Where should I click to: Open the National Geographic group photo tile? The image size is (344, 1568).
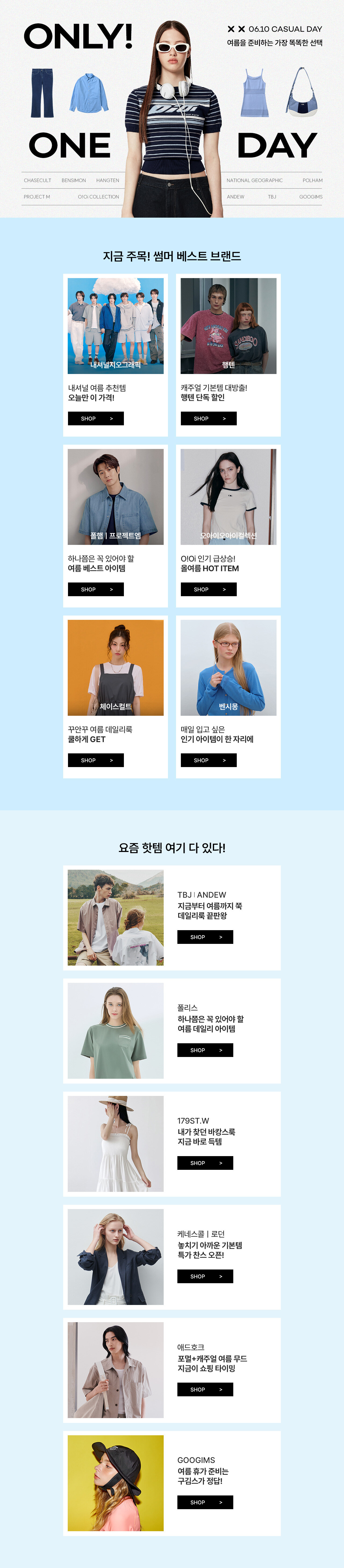pyautogui.click(x=116, y=326)
